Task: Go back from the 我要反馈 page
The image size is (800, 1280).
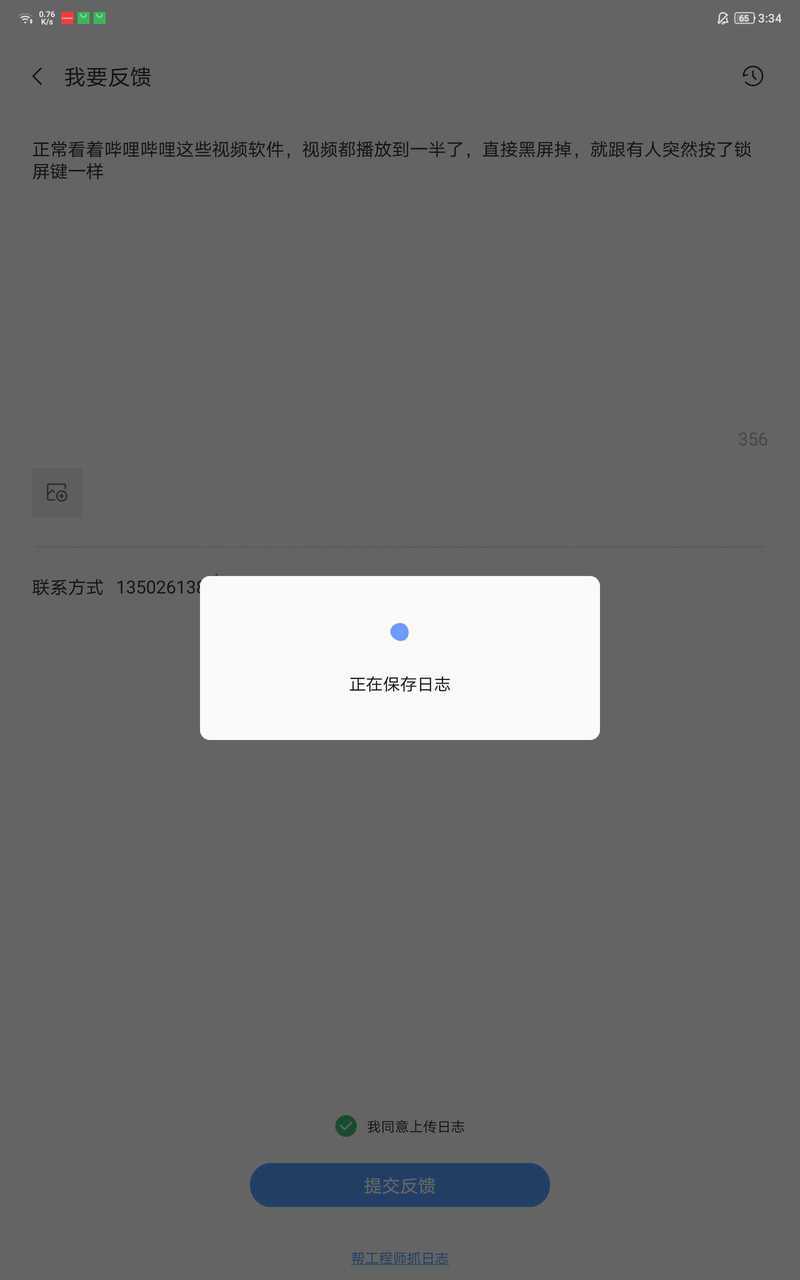Action: (x=38, y=77)
